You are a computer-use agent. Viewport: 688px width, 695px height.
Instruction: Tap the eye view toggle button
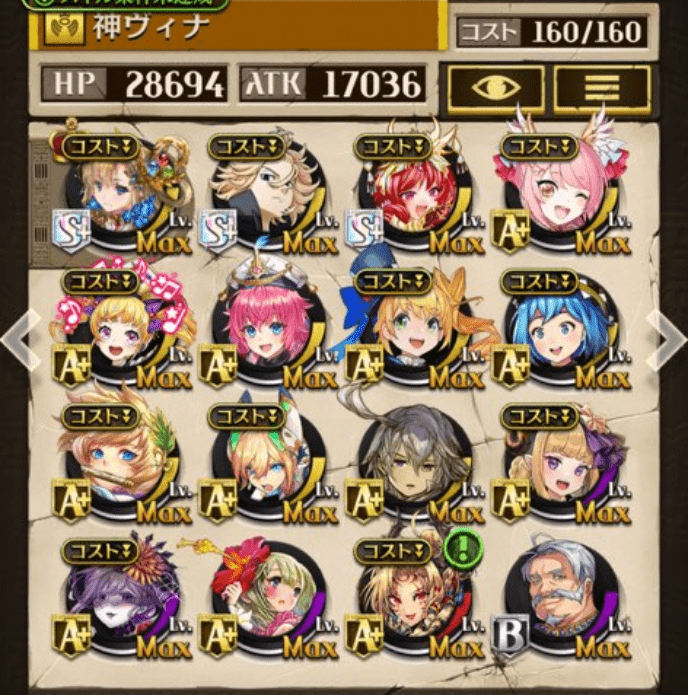click(x=496, y=88)
